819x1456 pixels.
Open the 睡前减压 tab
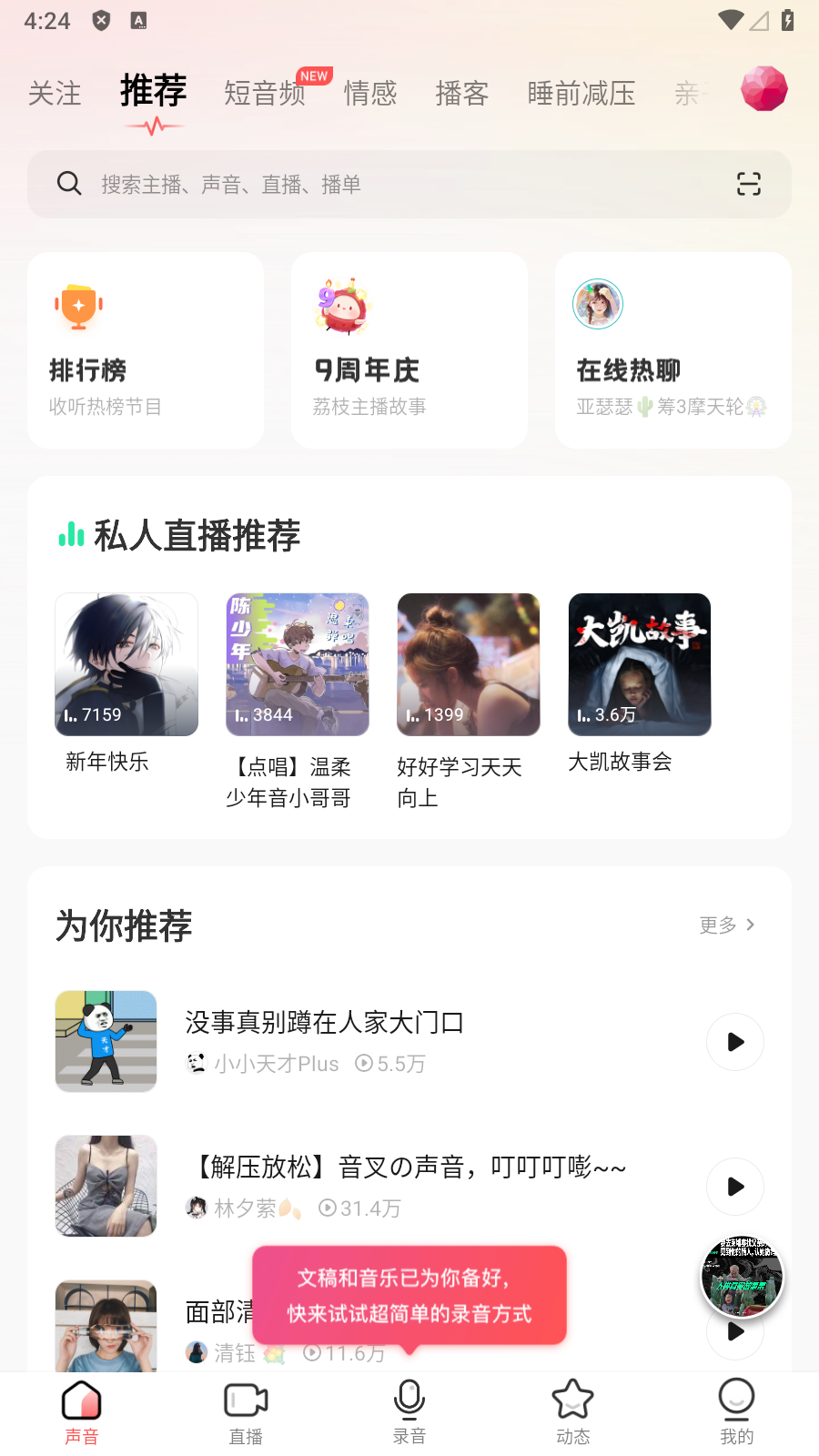pos(581,93)
